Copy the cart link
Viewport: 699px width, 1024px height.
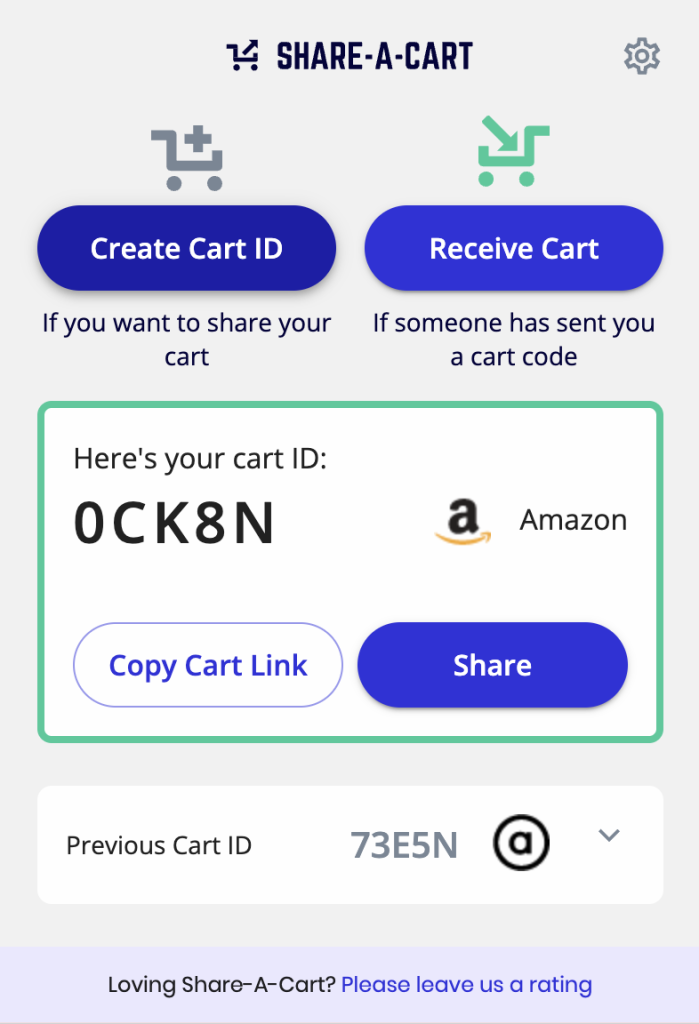coord(208,666)
